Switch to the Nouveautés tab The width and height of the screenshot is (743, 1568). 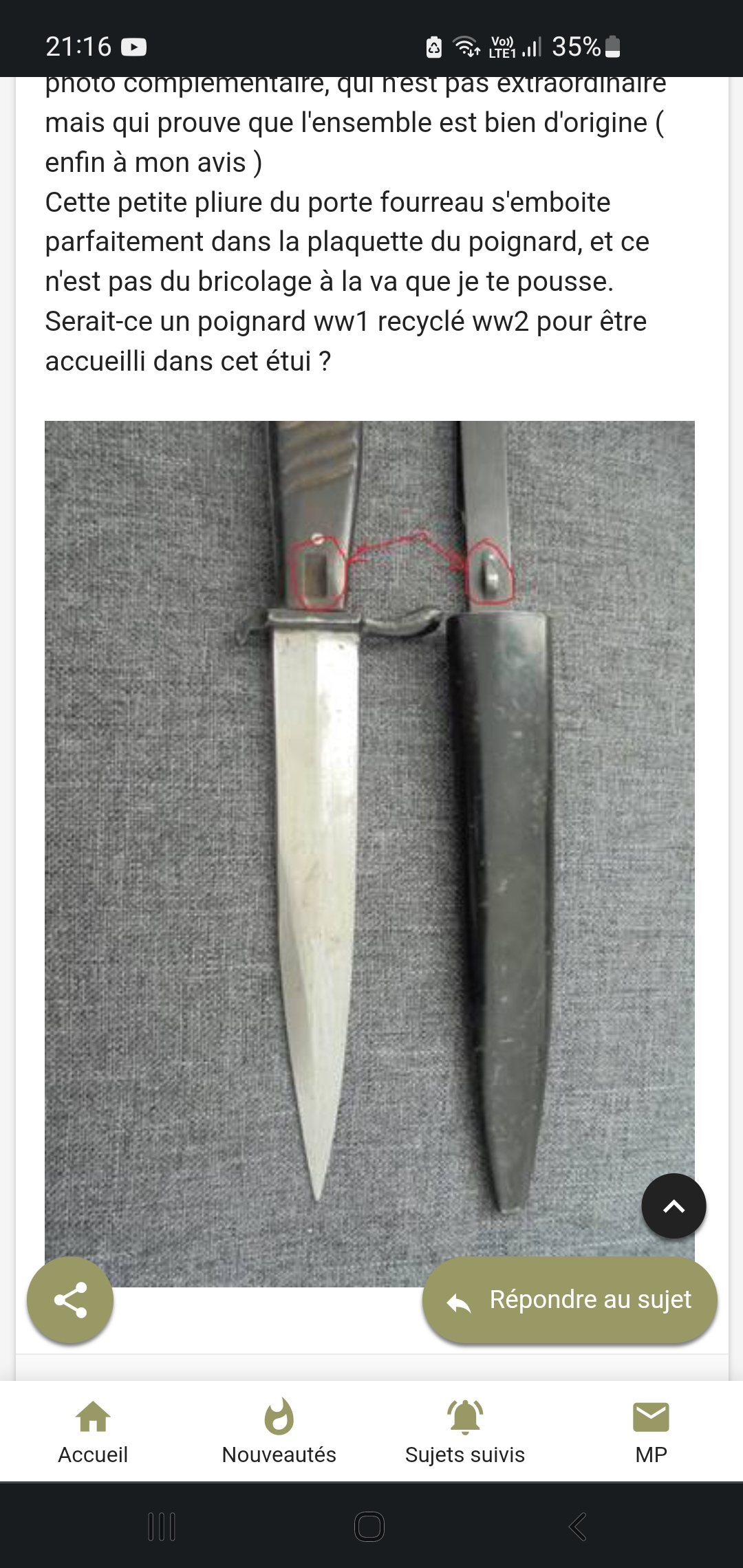point(279,1433)
